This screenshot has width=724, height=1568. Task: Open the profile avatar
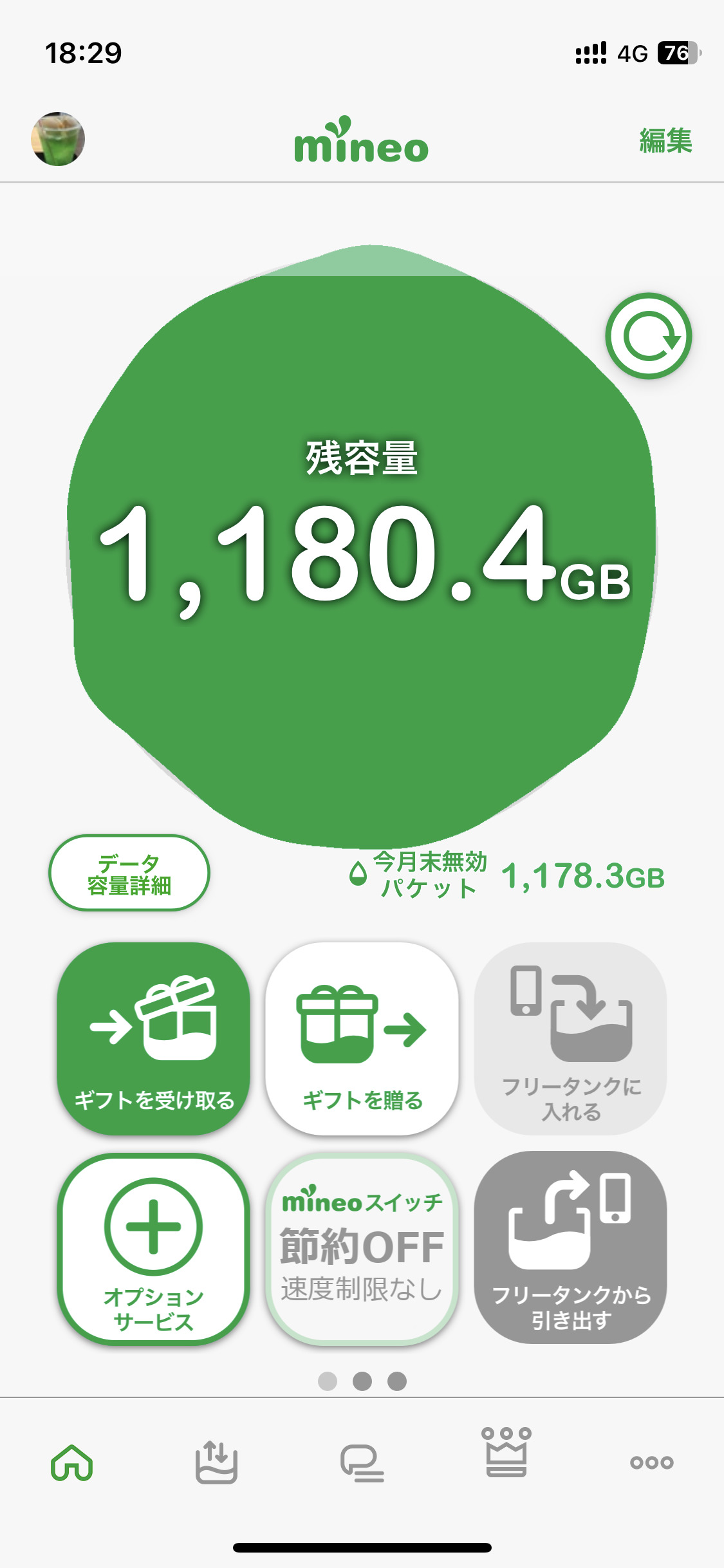pyautogui.click(x=58, y=139)
